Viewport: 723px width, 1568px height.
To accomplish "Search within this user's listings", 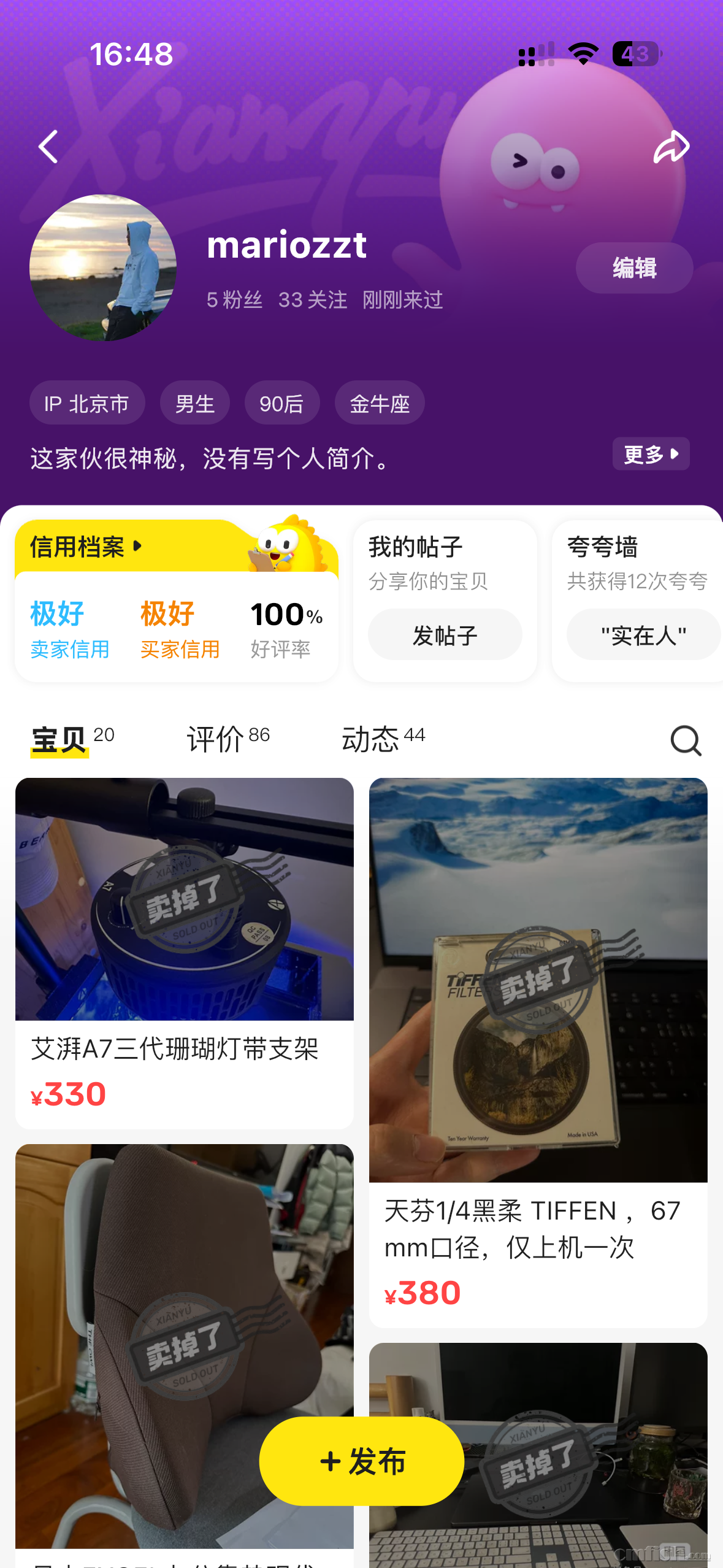I will 685,740.
